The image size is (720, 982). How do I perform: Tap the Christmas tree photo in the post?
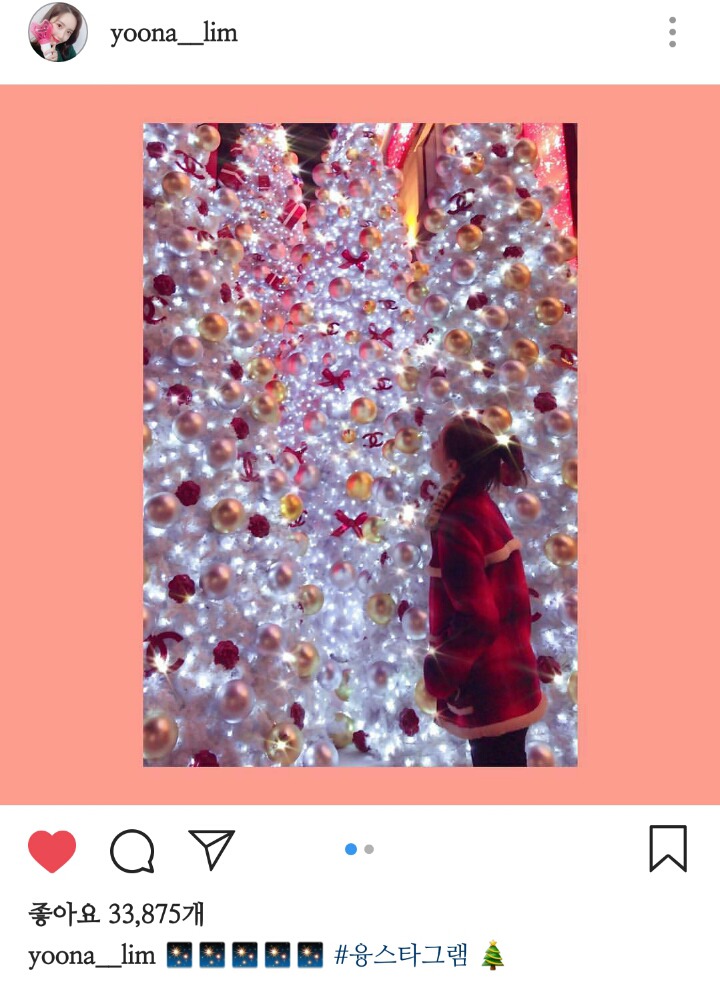360,445
